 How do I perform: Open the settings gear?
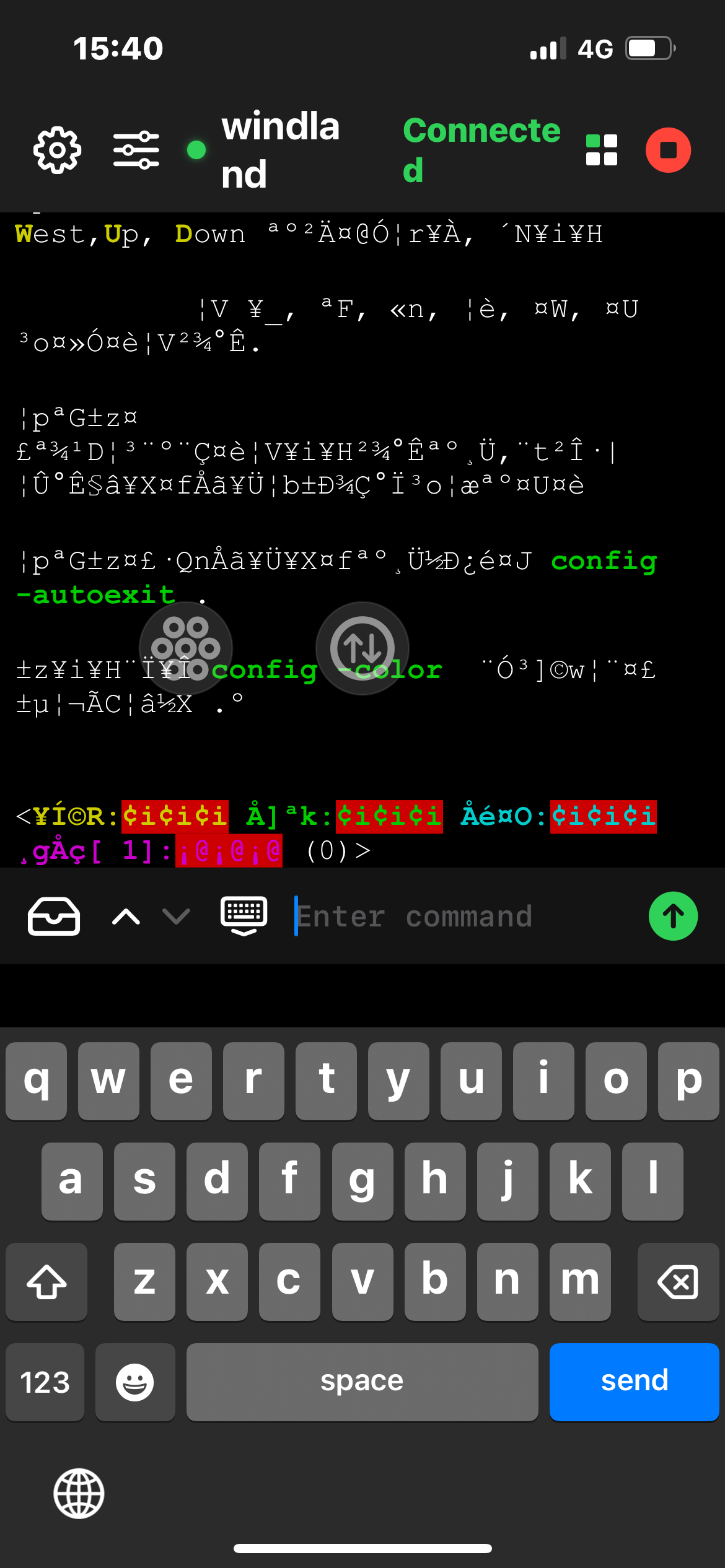(x=57, y=150)
